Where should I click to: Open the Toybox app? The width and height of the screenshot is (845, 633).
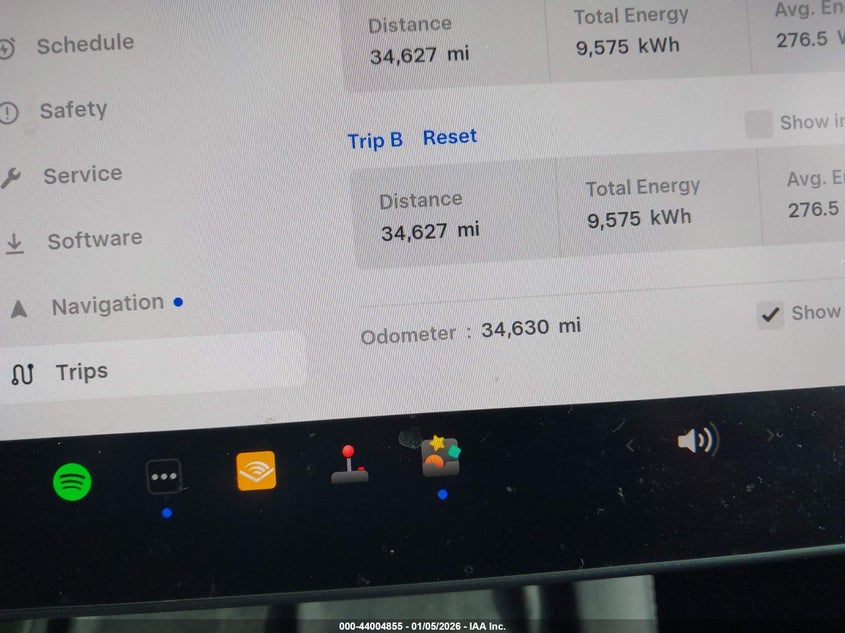tap(441, 456)
